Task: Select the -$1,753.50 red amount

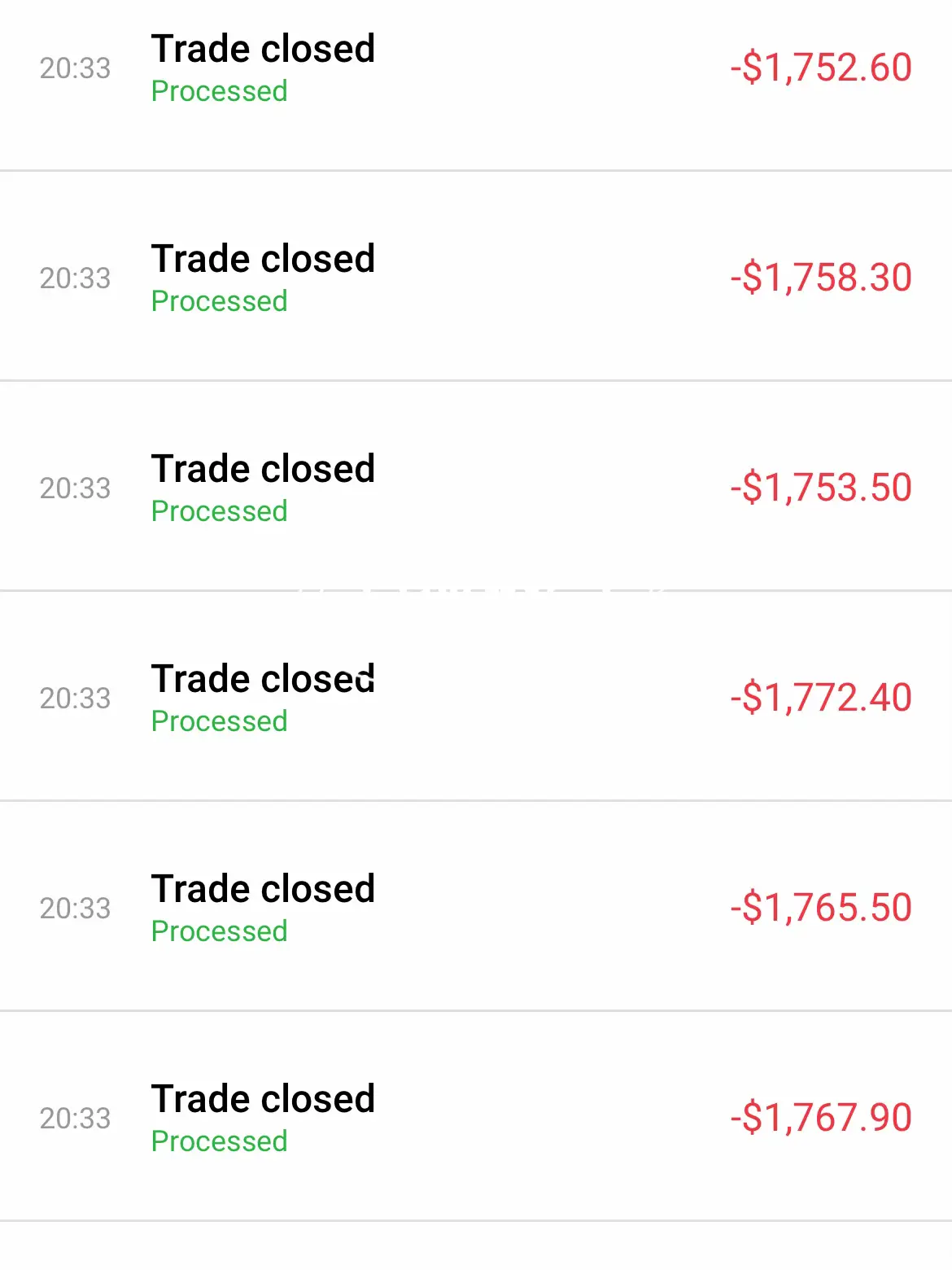Action: tap(823, 488)
